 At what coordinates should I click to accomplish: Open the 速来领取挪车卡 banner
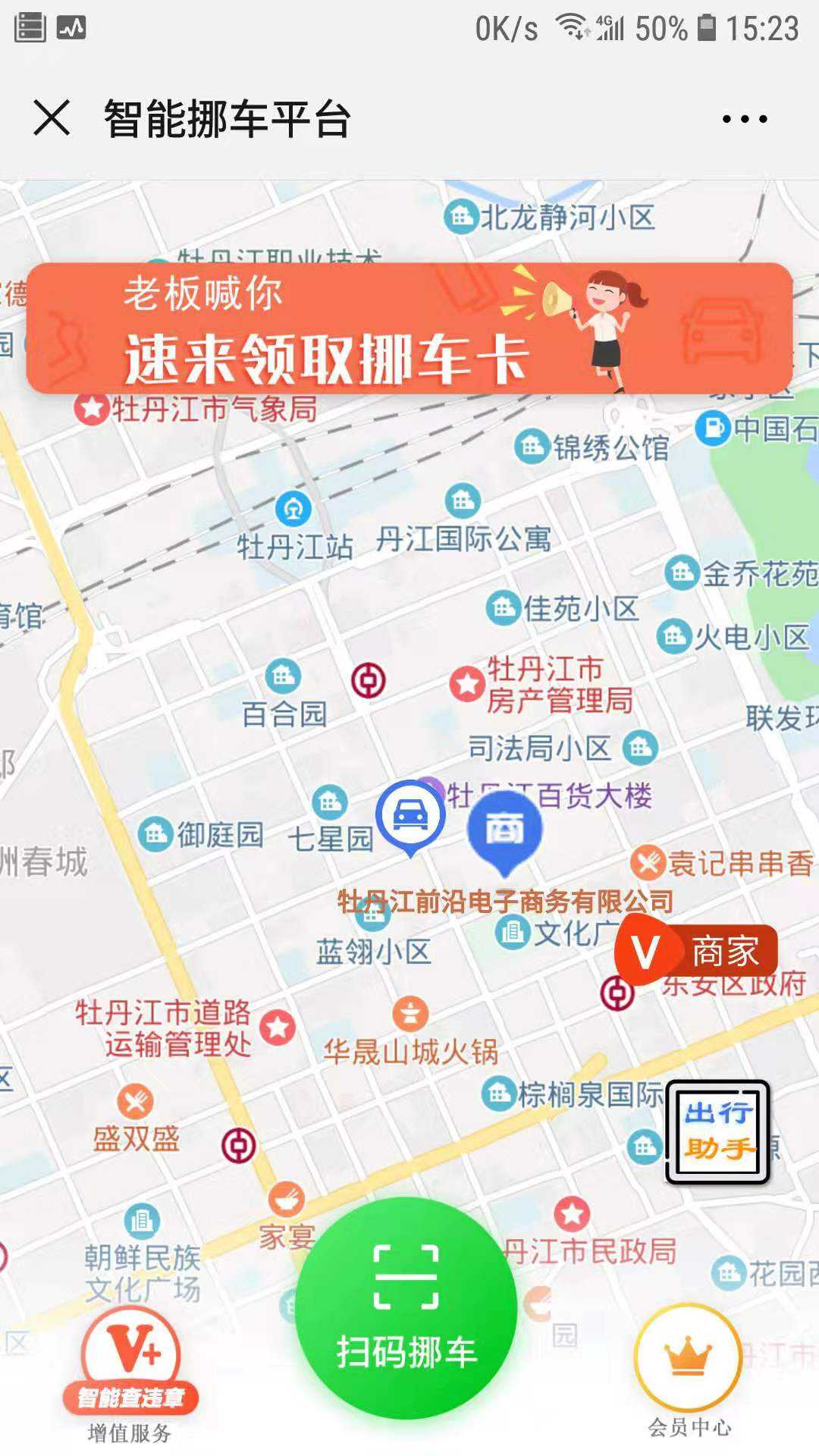(409, 328)
